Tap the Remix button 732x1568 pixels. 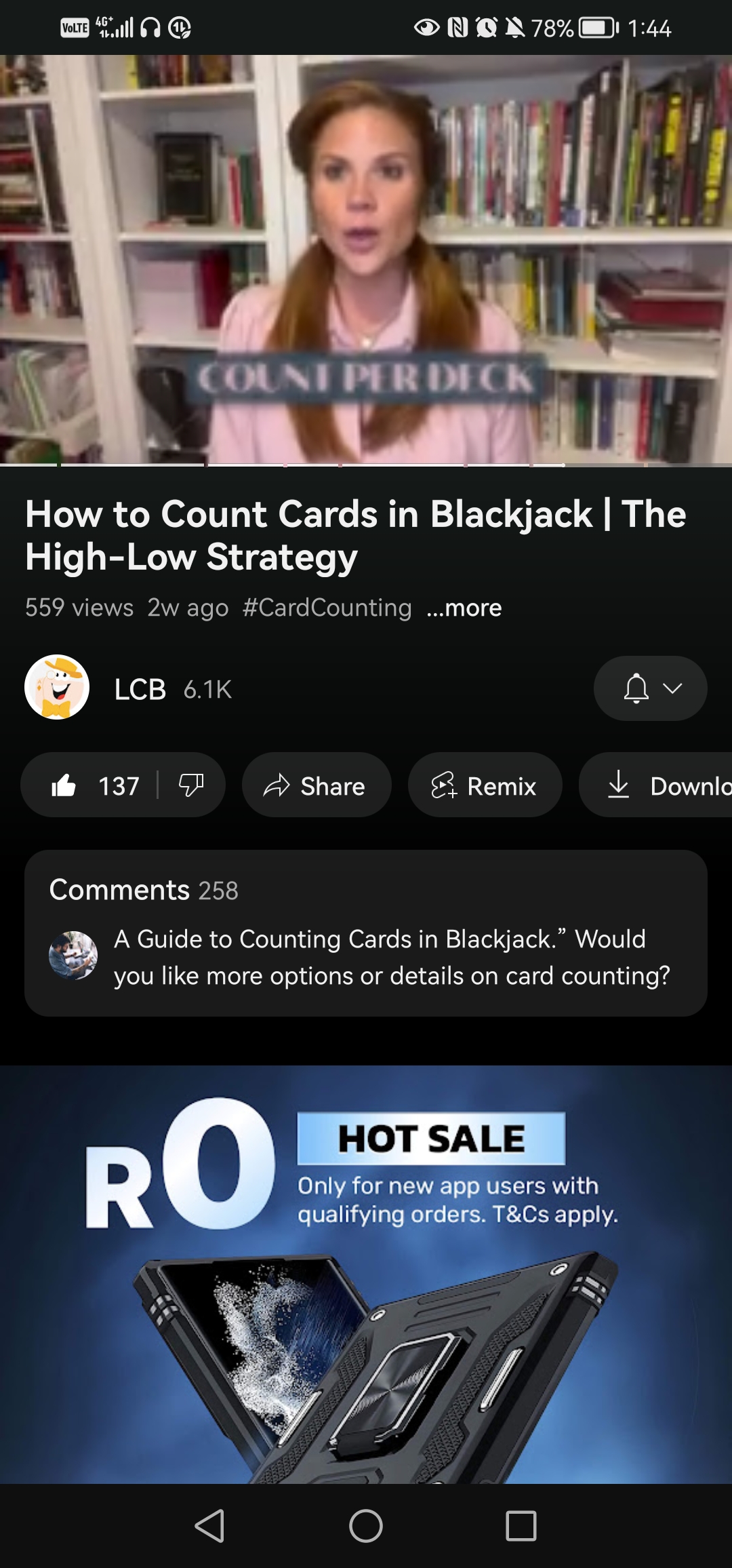485,785
